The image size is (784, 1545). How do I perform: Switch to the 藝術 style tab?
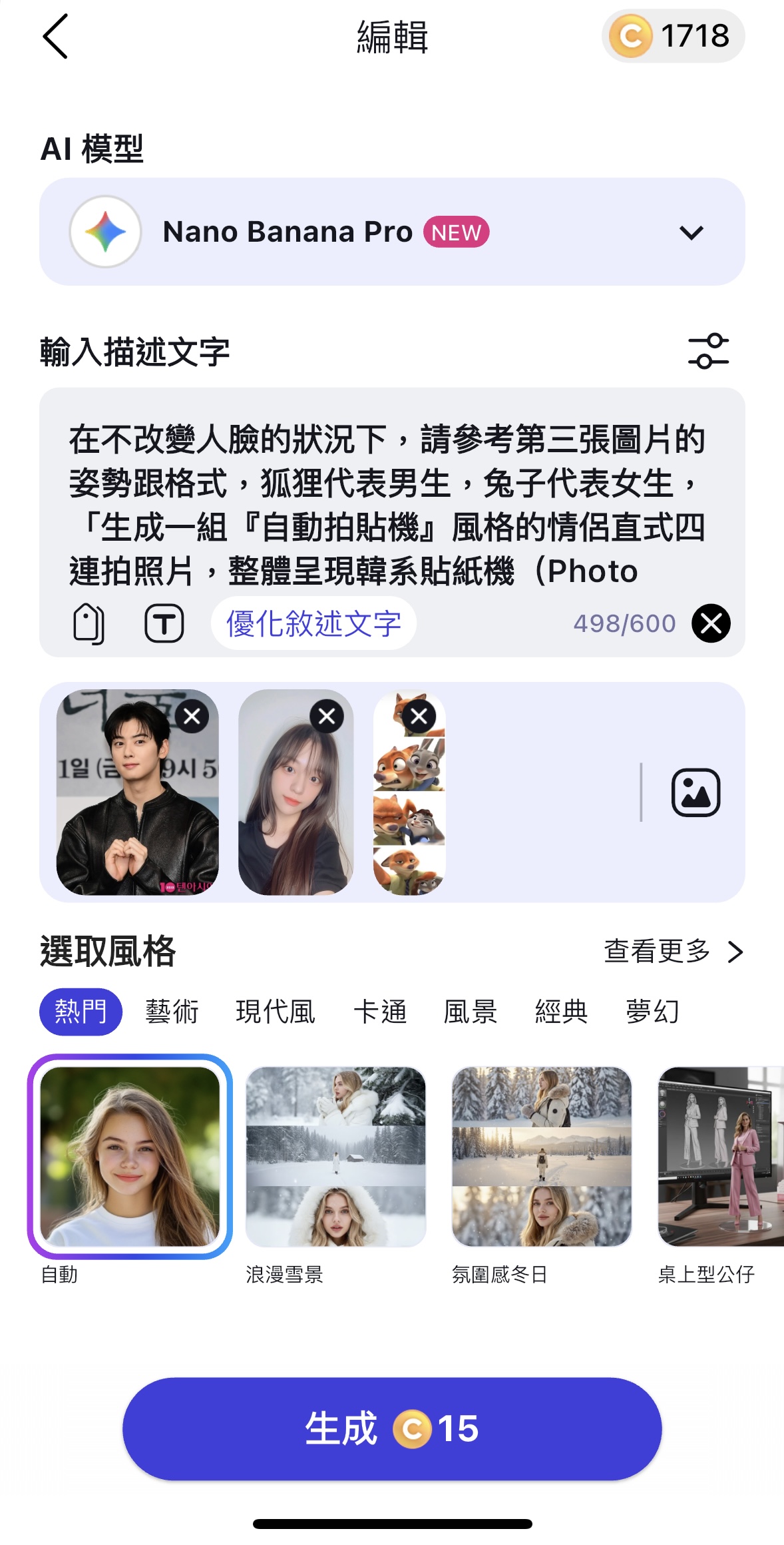pyautogui.click(x=172, y=1012)
